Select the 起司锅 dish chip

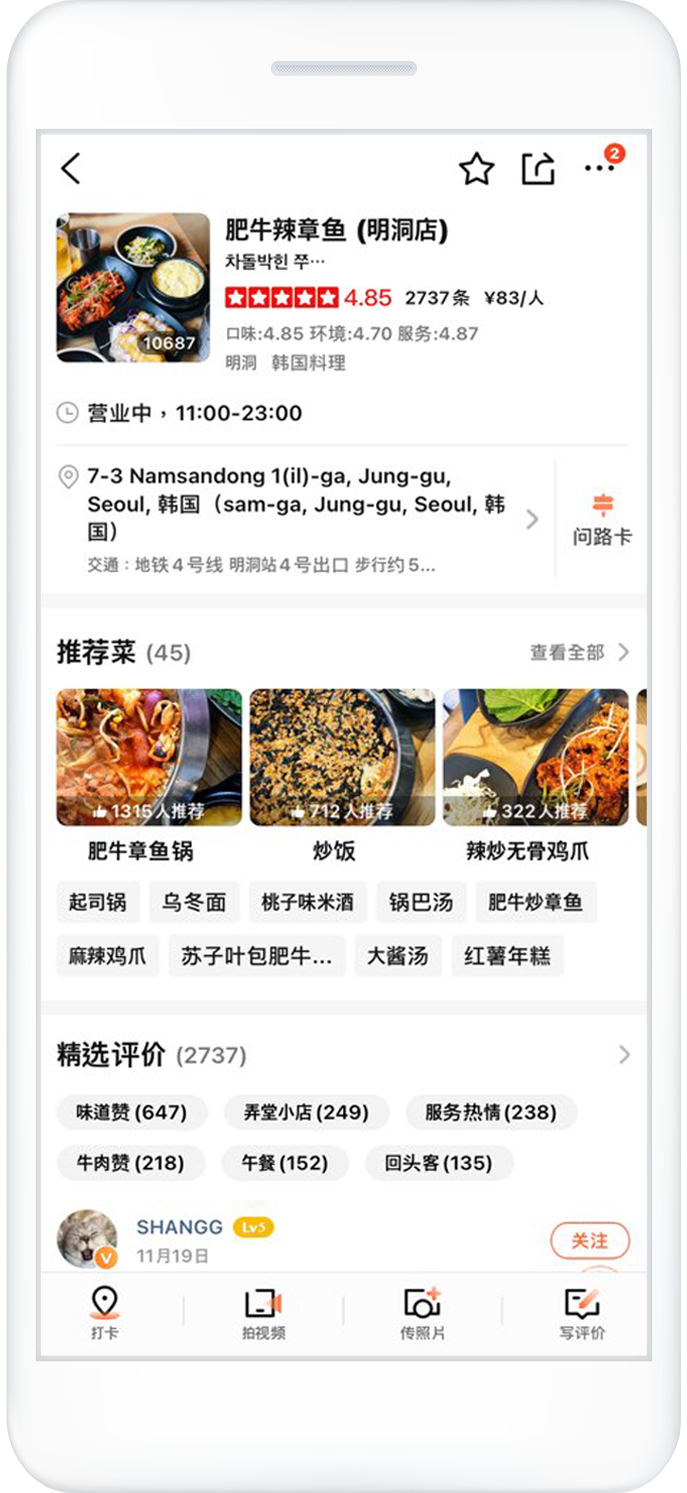point(98,902)
